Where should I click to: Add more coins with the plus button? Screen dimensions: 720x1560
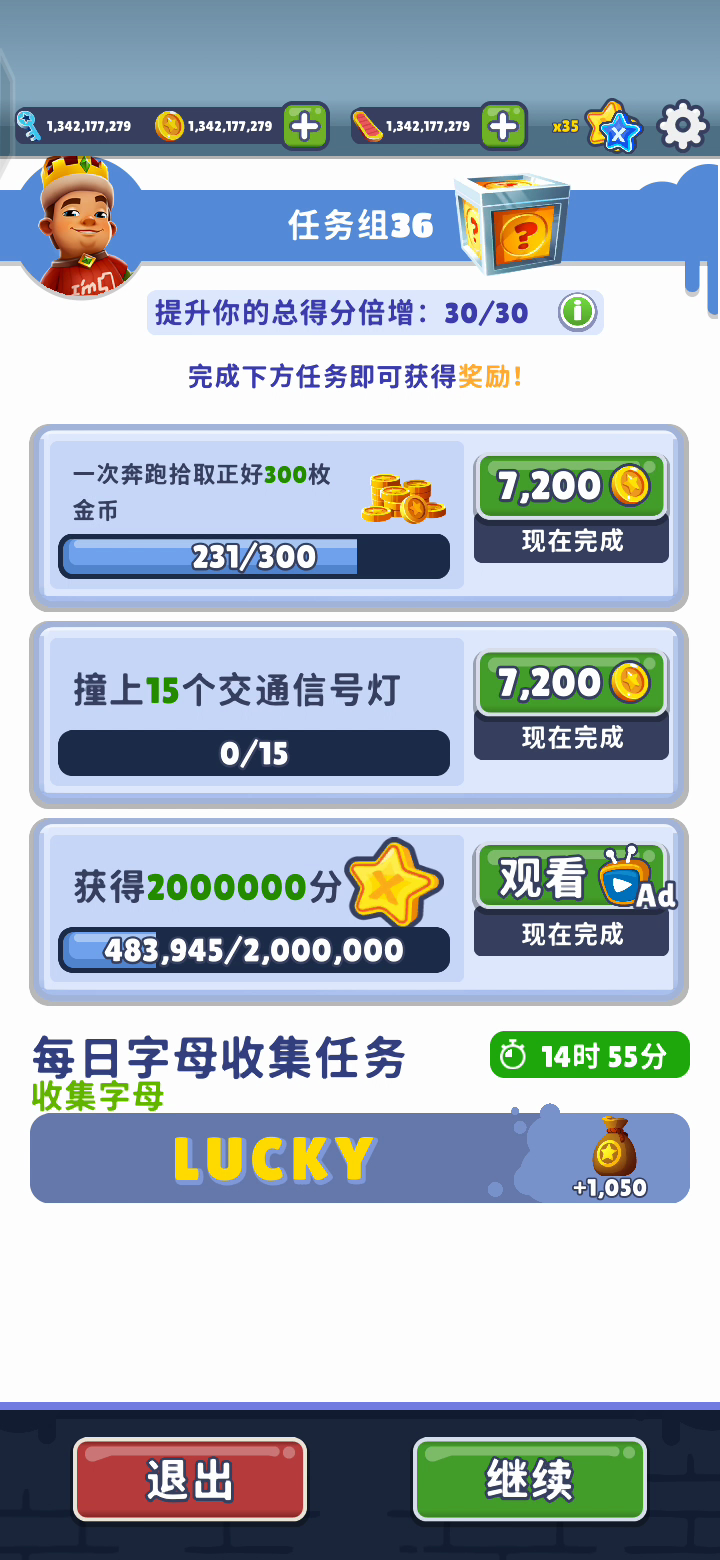(x=304, y=126)
